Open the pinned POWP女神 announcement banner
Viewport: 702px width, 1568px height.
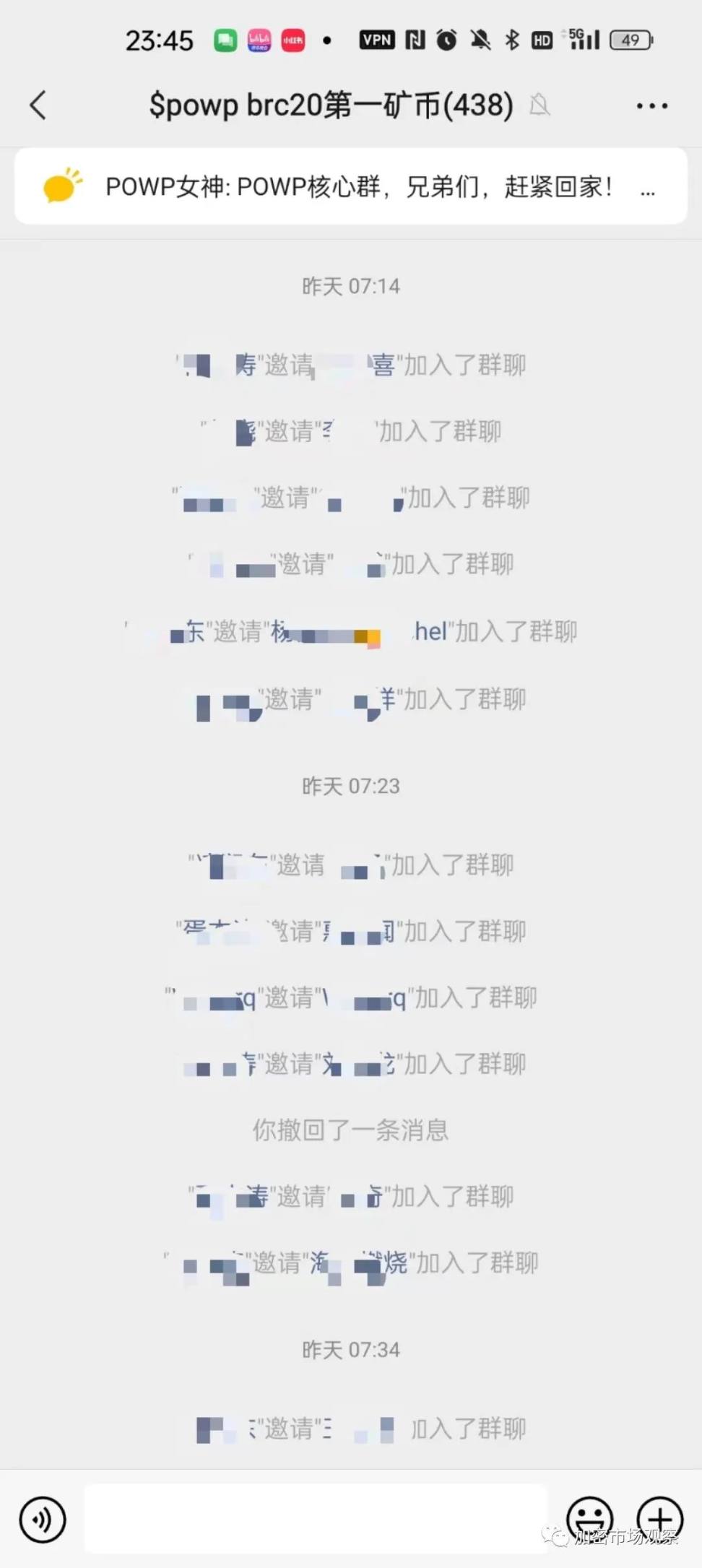coord(350,187)
